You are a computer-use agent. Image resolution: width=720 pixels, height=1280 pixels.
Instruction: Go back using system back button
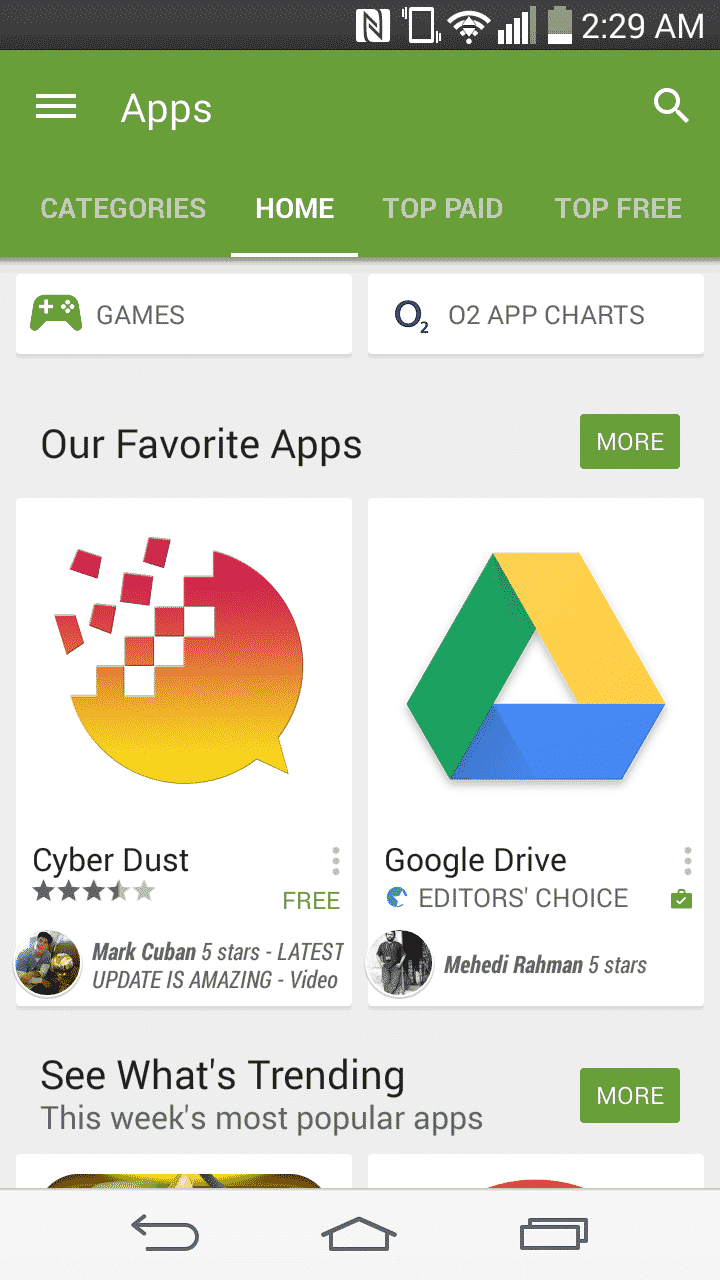(x=165, y=1233)
